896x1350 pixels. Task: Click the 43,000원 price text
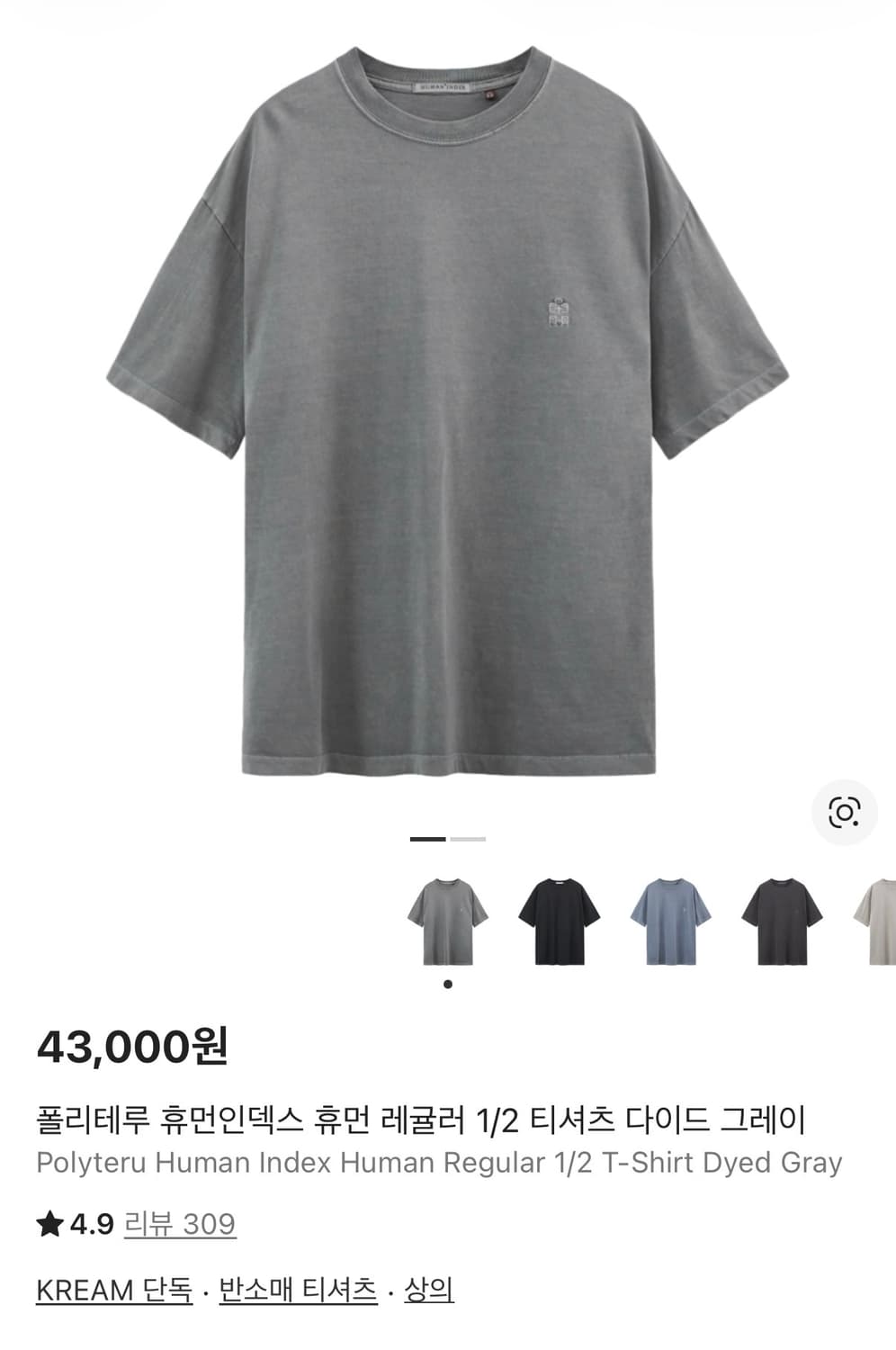click(135, 1048)
